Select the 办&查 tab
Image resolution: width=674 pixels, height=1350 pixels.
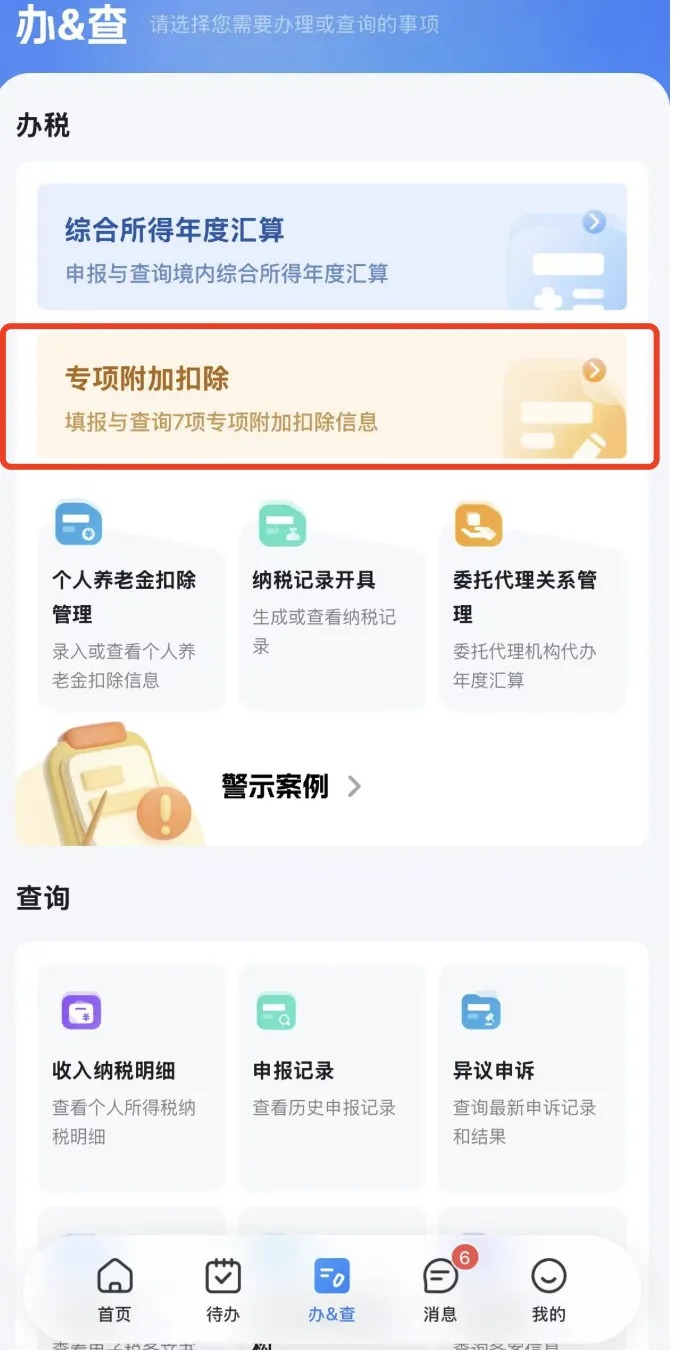click(x=331, y=1290)
